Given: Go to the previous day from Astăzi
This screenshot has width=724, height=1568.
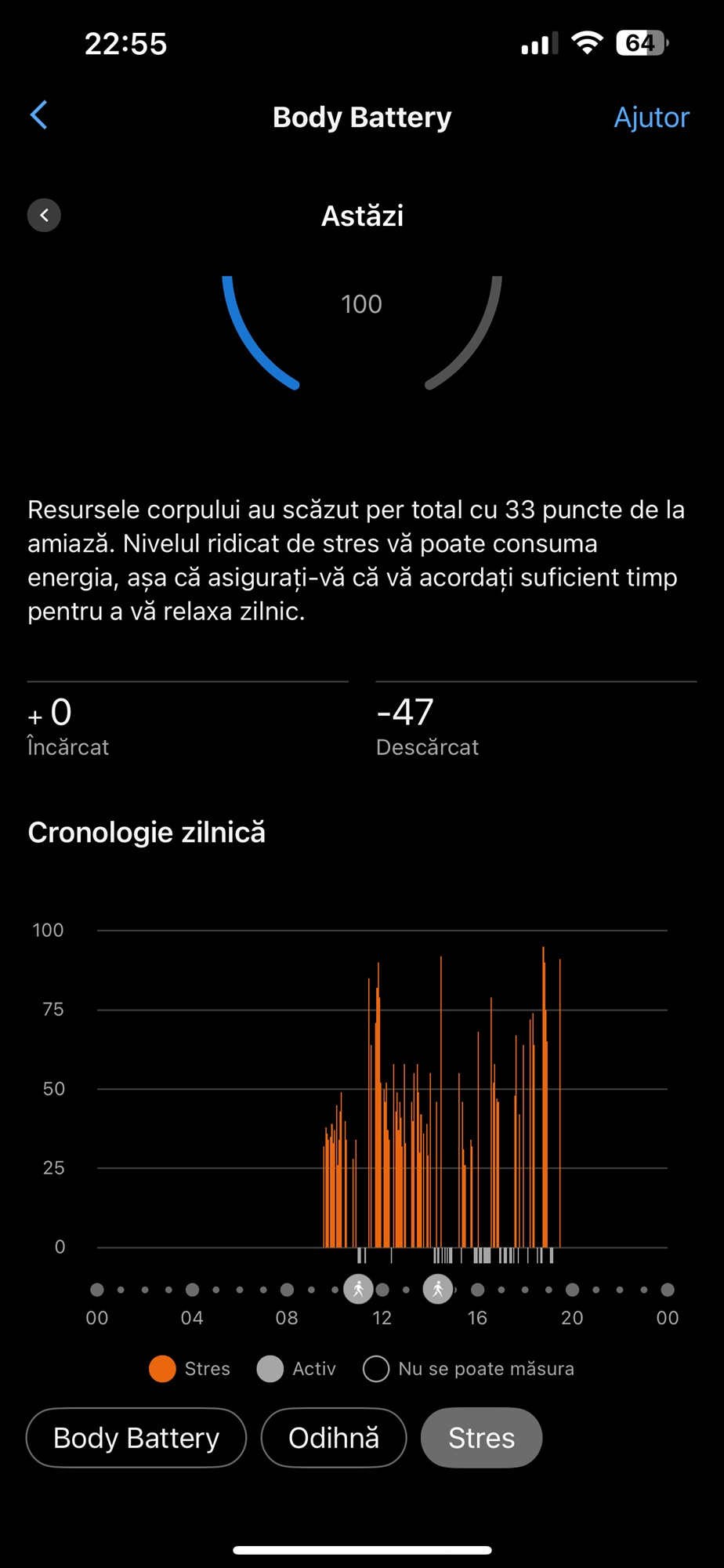Looking at the screenshot, I should [x=44, y=215].
